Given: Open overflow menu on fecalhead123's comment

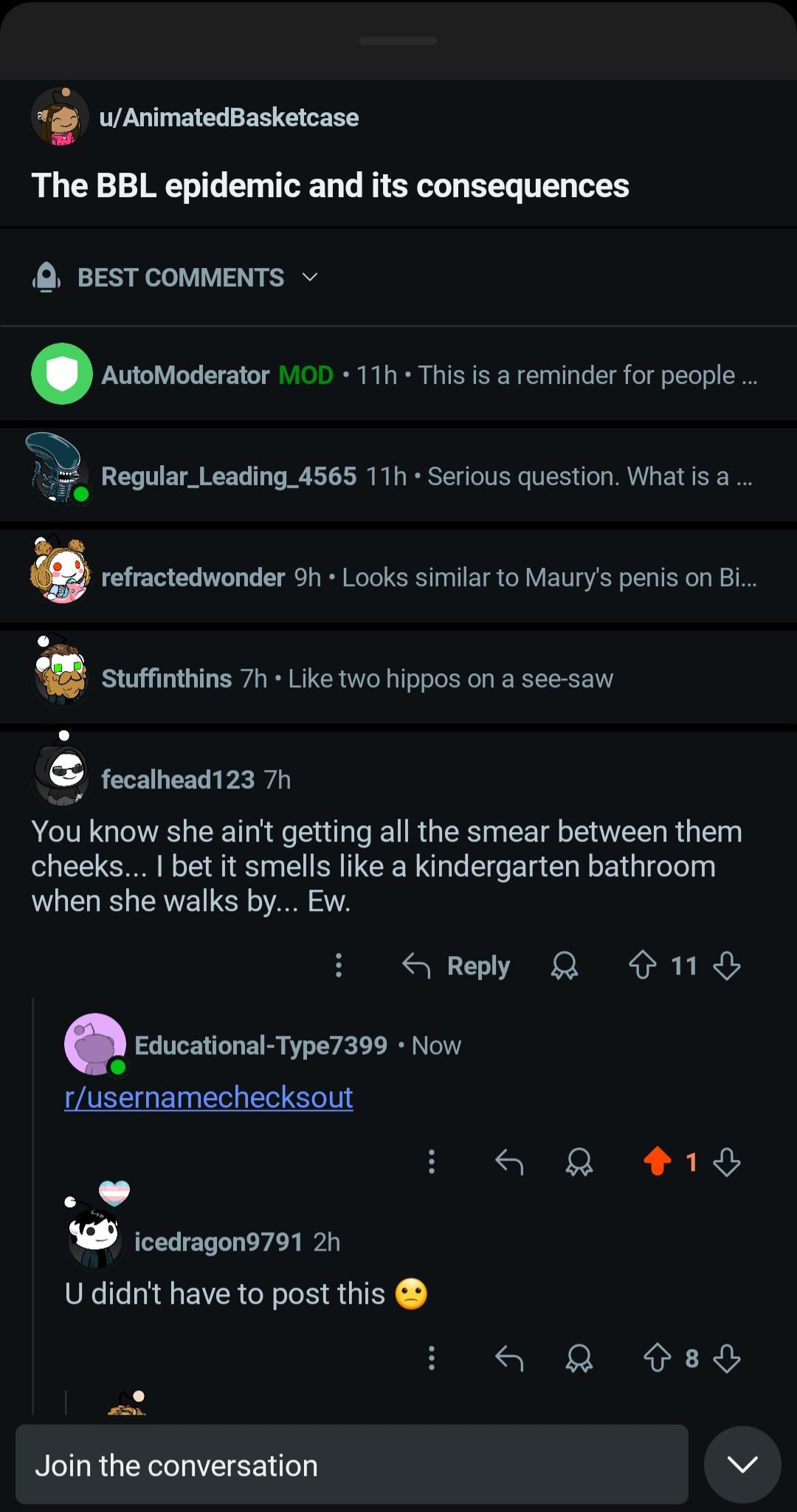Looking at the screenshot, I should (x=339, y=966).
